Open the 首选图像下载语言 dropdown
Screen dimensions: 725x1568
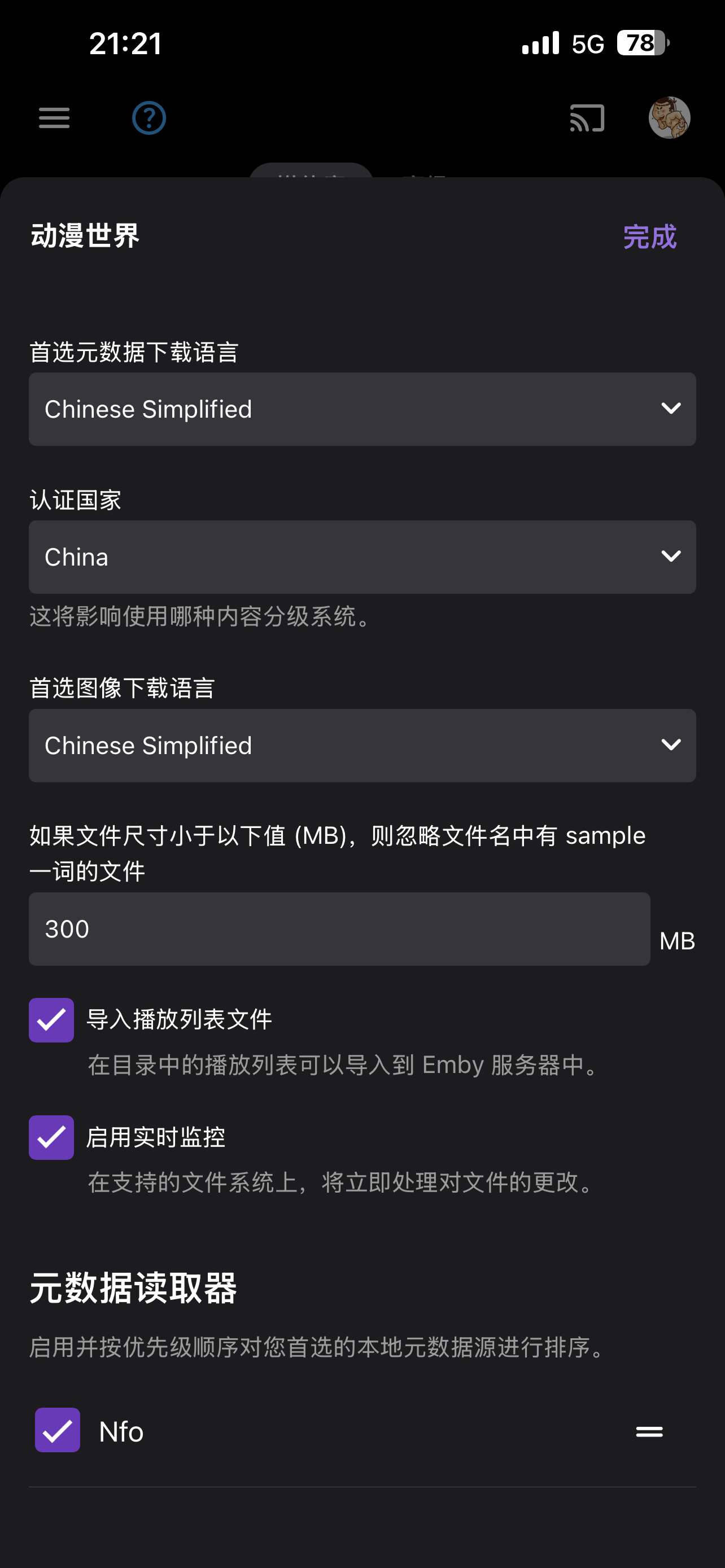[362, 745]
